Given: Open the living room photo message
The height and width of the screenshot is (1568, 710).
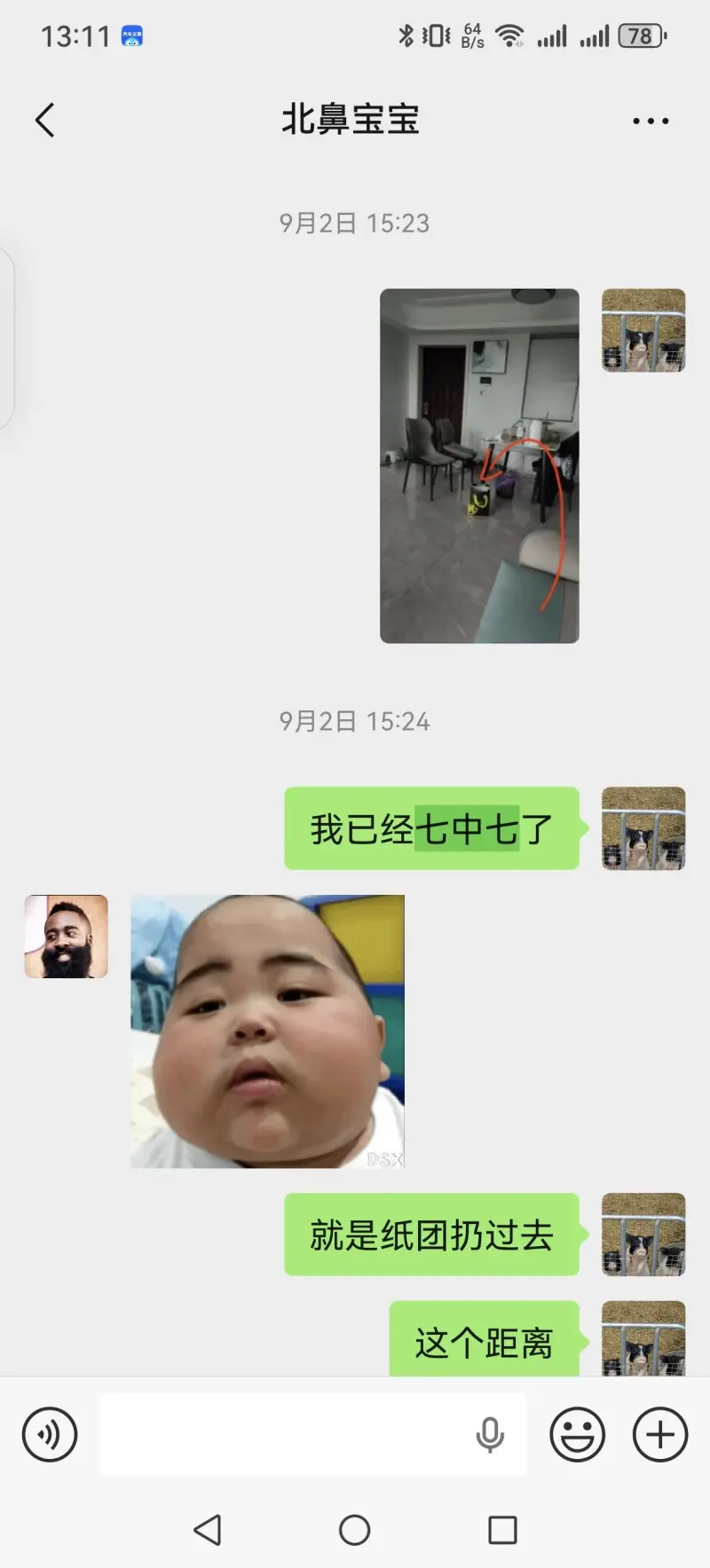Looking at the screenshot, I should (479, 466).
